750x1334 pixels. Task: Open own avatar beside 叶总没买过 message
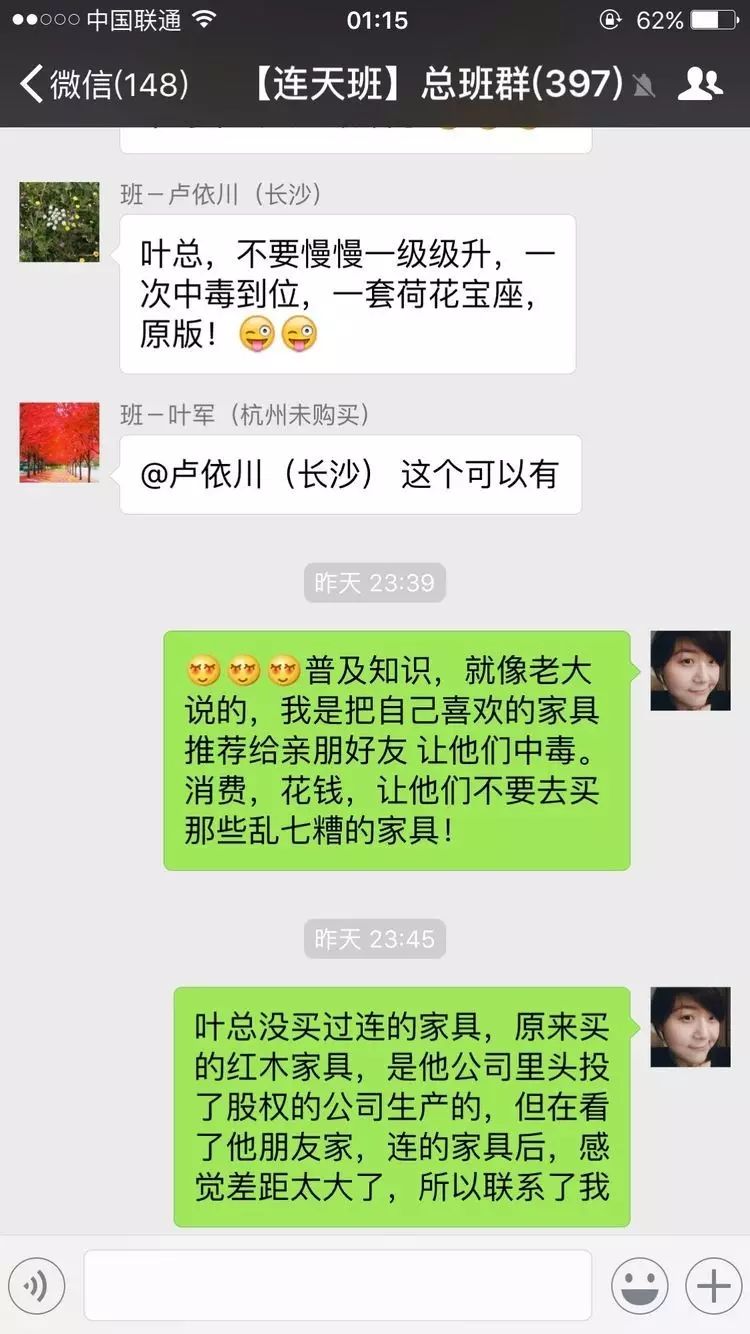coord(690,1027)
